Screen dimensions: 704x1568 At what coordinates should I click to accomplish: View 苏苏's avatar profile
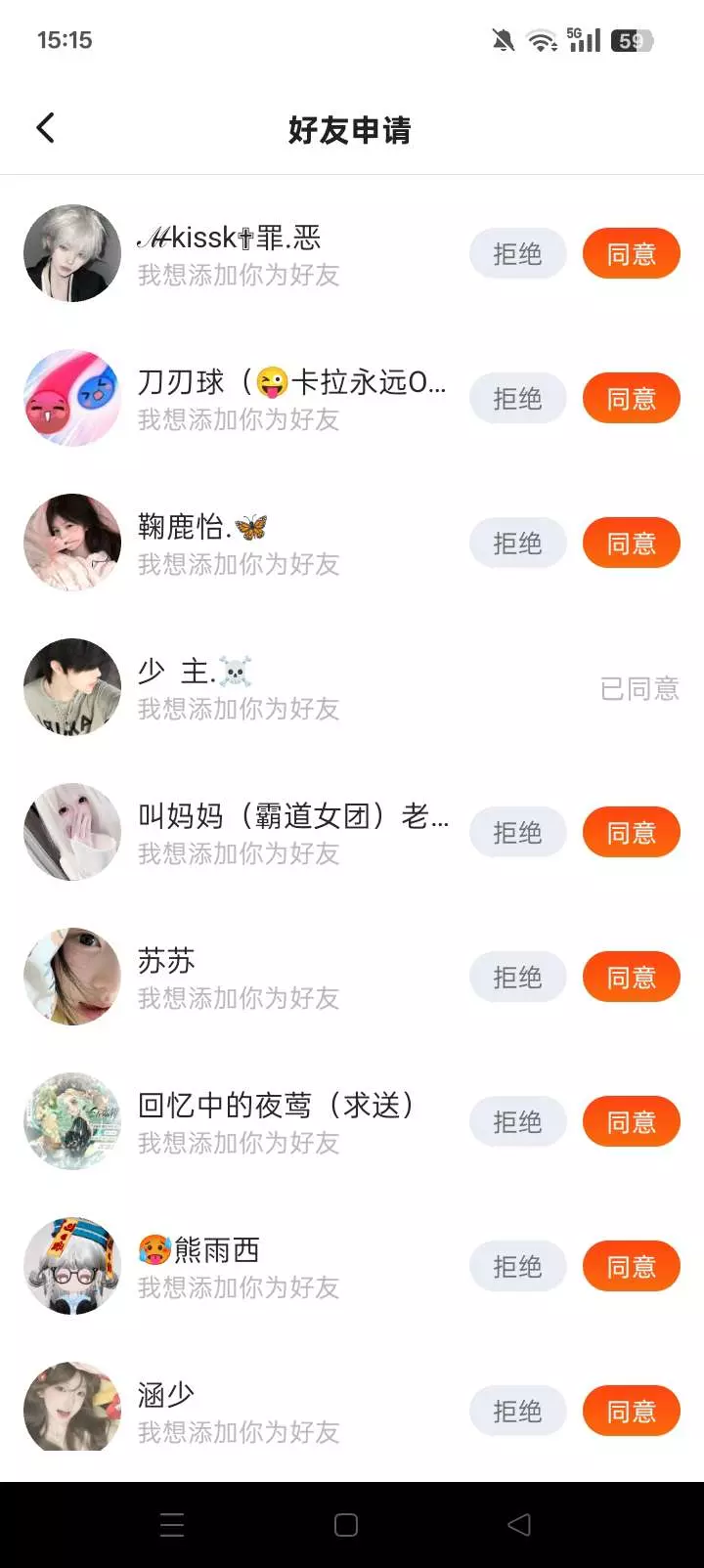72,977
